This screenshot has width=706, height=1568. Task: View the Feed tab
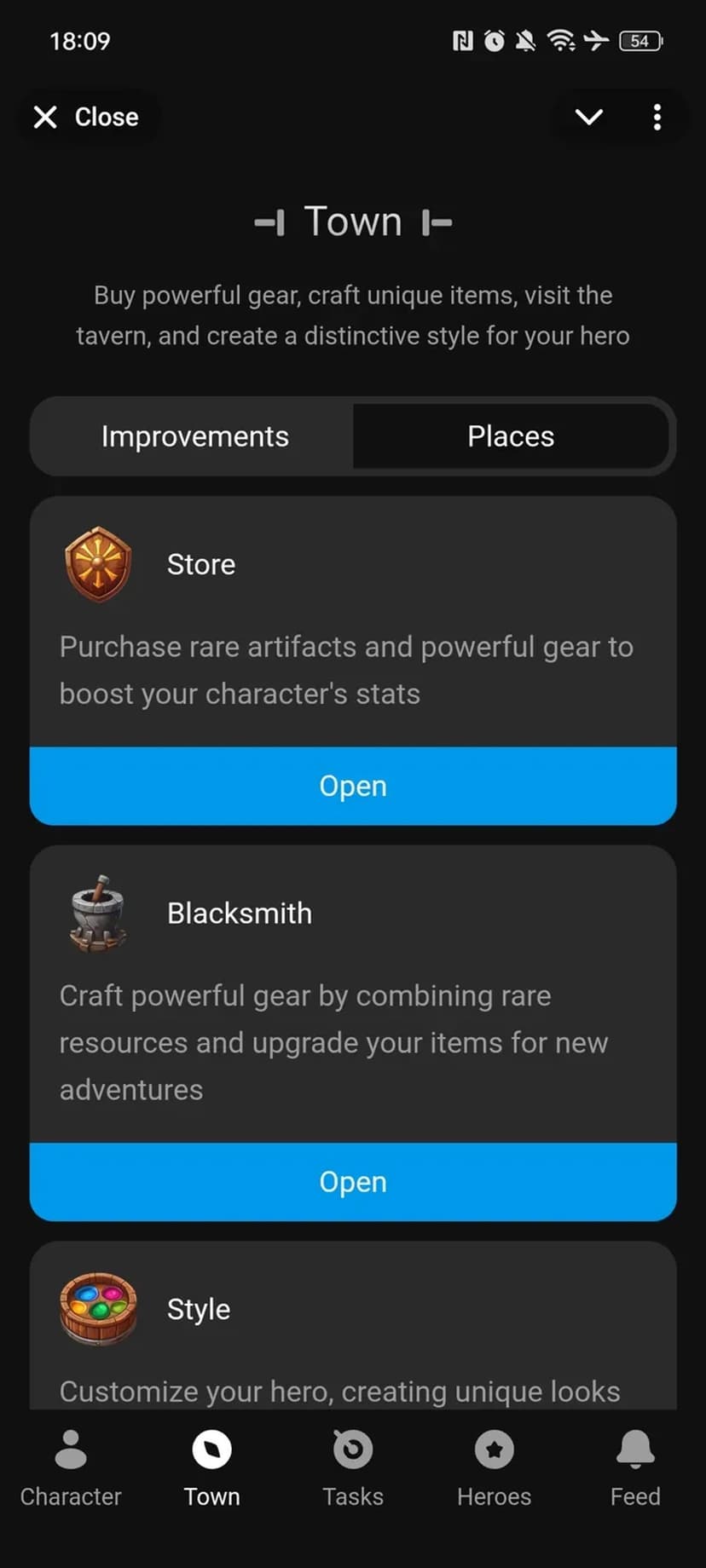click(x=635, y=1467)
